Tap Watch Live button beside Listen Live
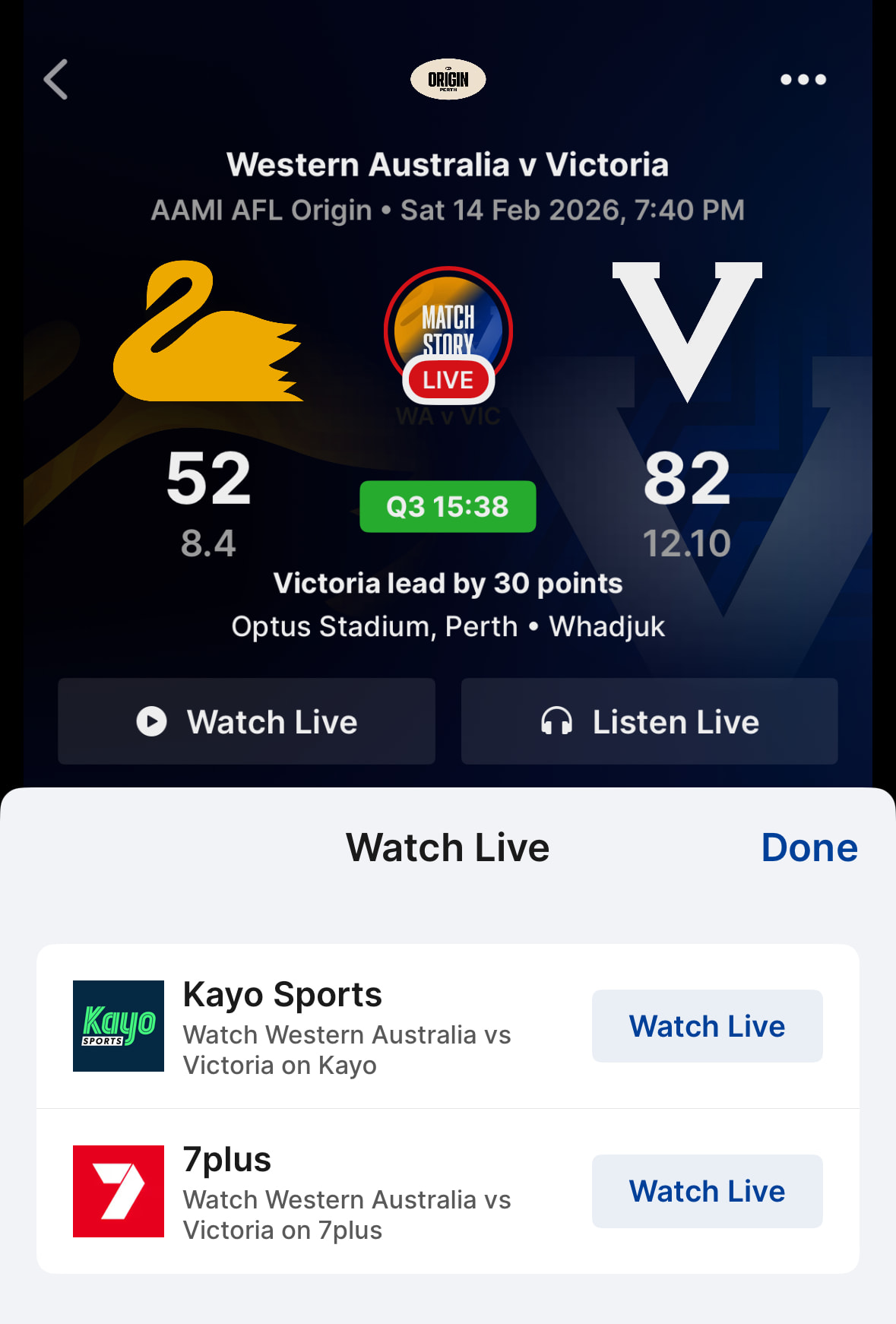Image resolution: width=896 pixels, height=1324 pixels. click(x=247, y=721)
